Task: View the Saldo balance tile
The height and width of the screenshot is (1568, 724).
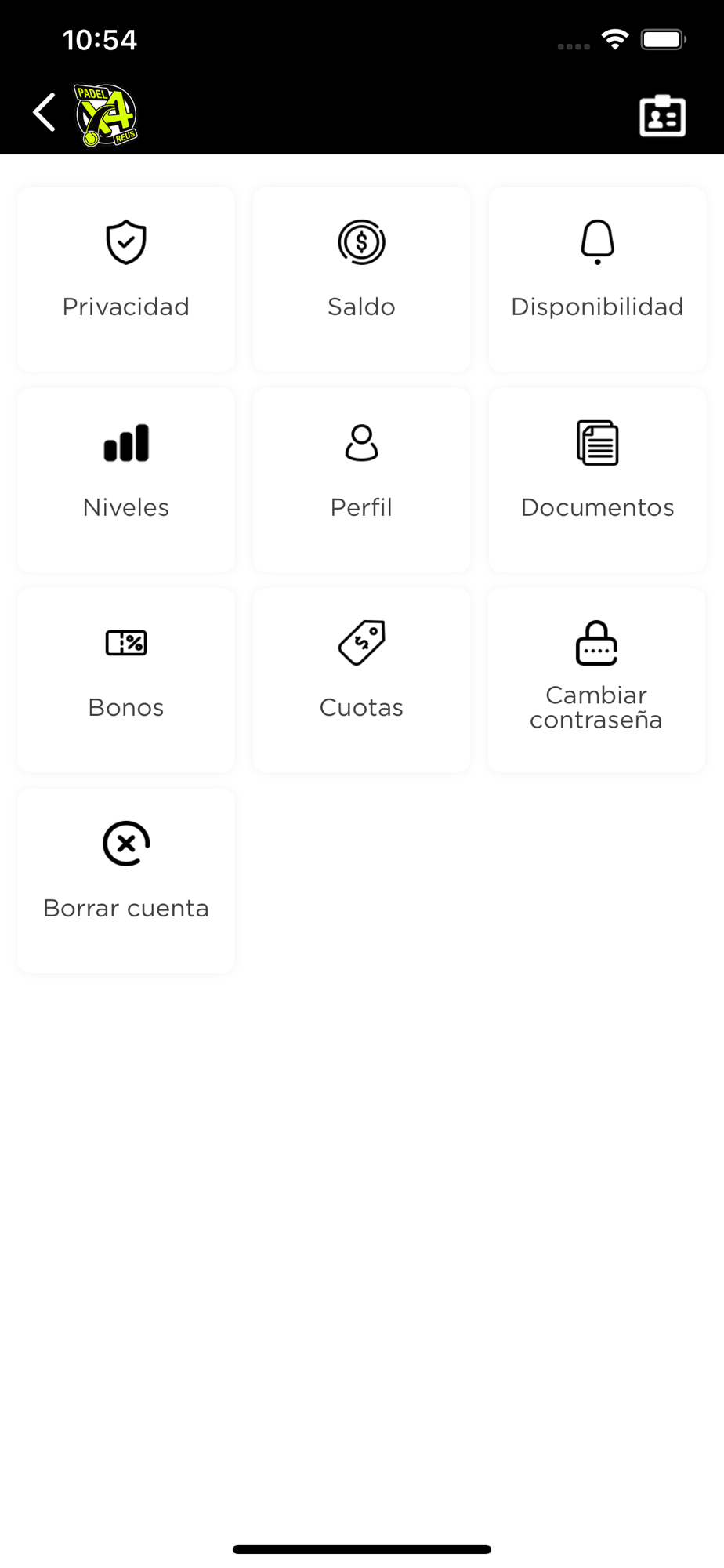Action: [x=361, y=279]
